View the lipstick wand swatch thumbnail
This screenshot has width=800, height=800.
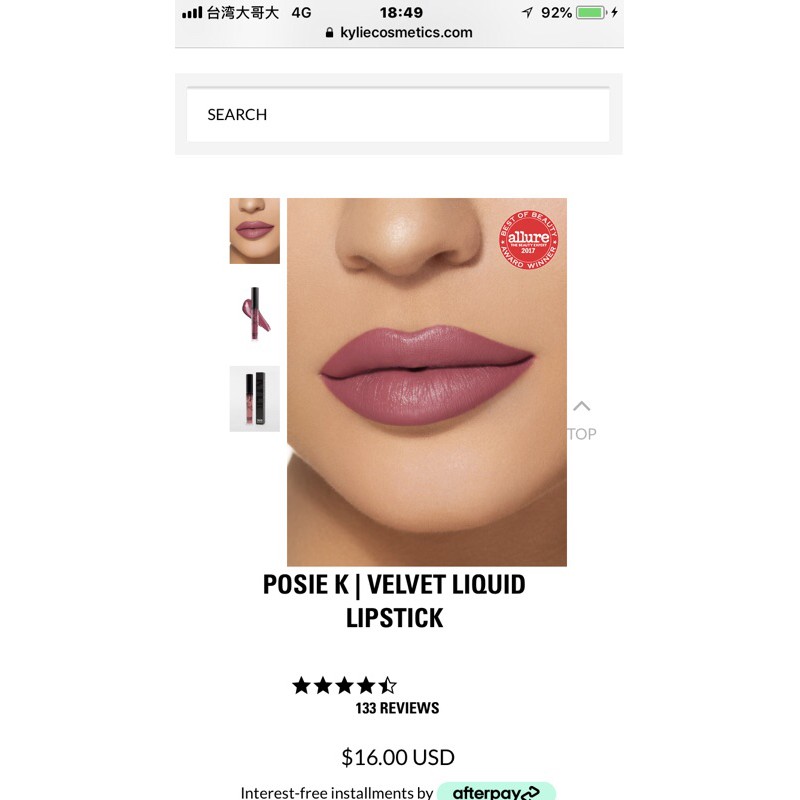tap(255, 314)
